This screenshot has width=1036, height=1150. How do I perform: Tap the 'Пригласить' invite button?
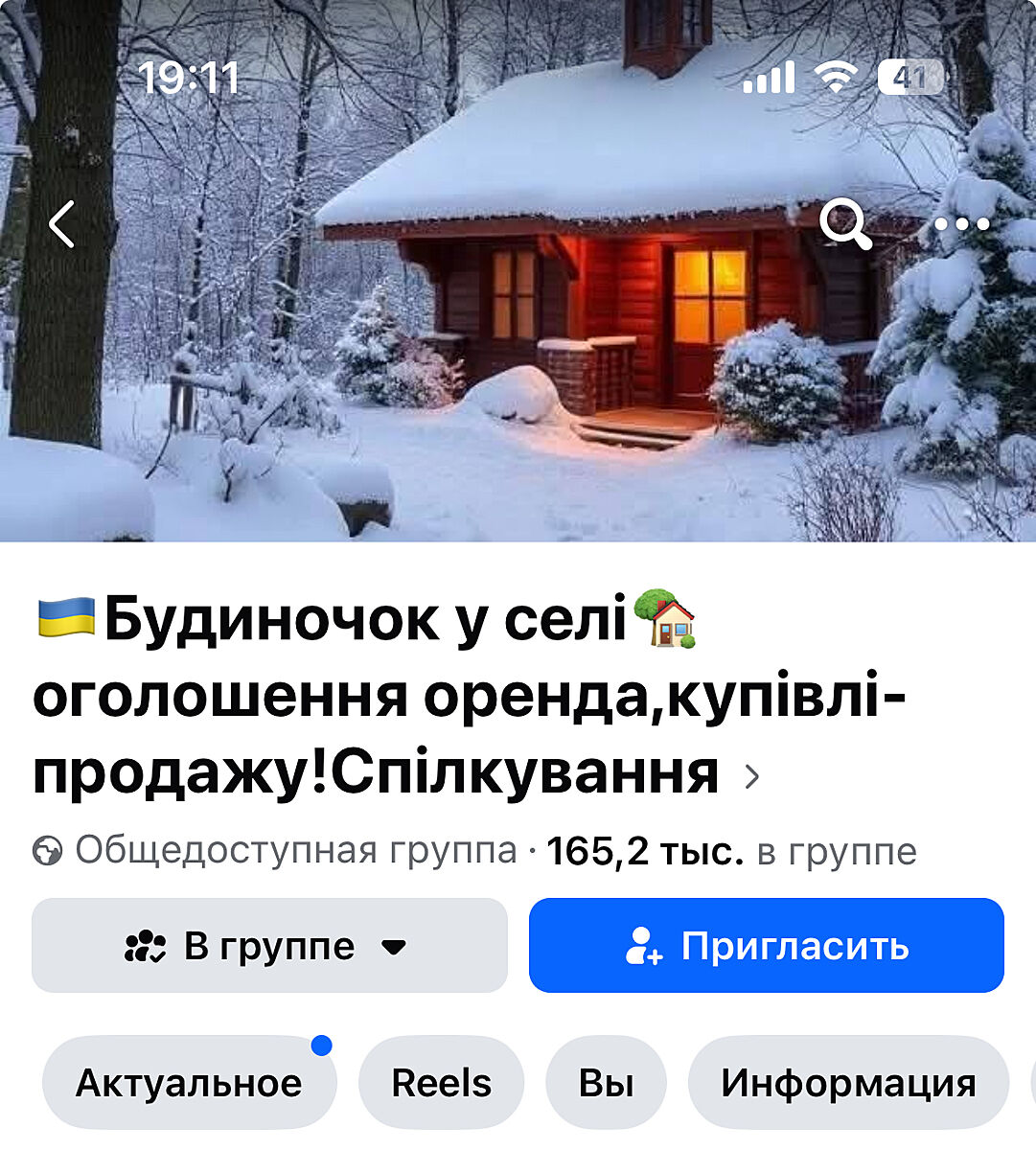766,946
